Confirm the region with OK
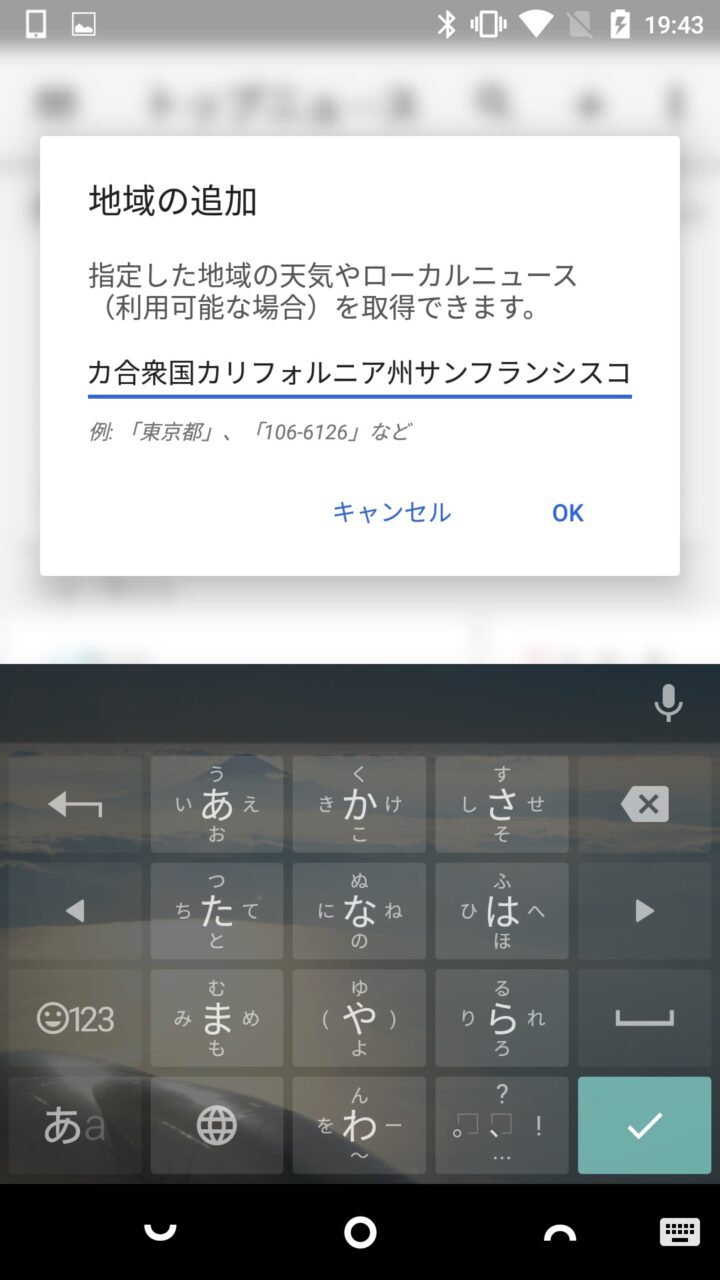This screenshot has width=720, height=1280. coord(567,512)
